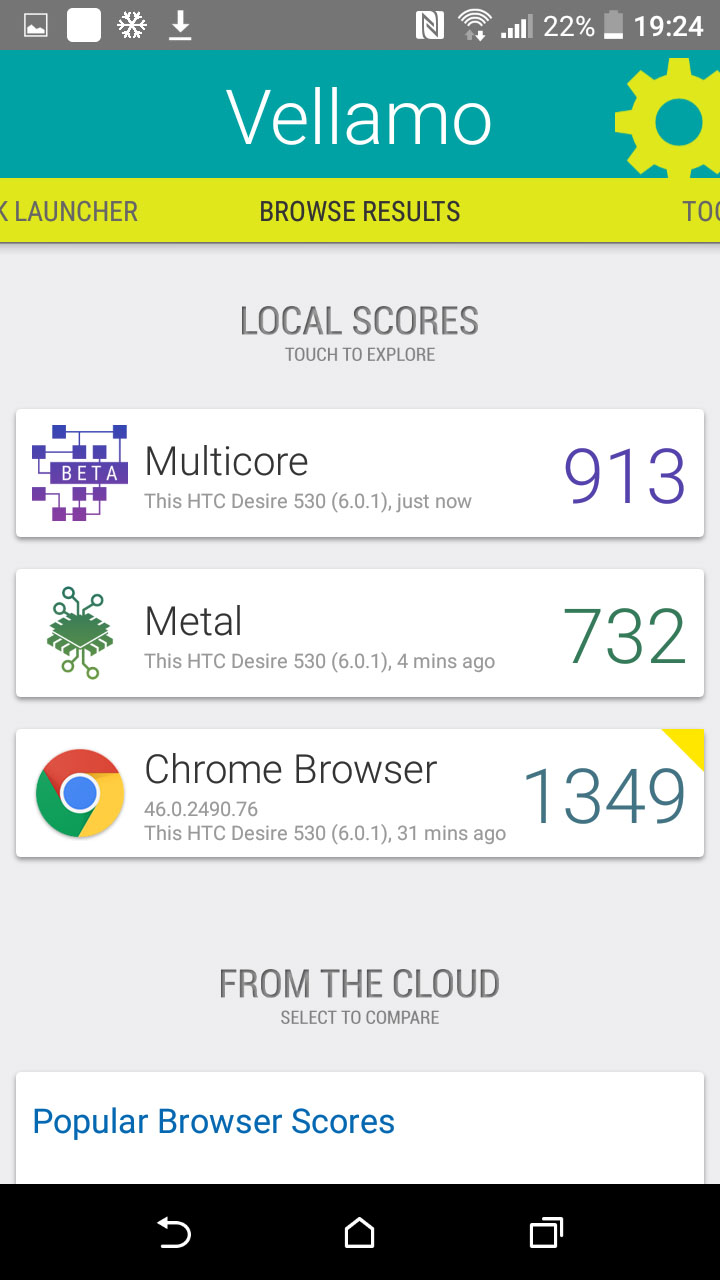Open the settings gear icon
Viewport: 720px width, 1280px height.
(x=670, y=120)
